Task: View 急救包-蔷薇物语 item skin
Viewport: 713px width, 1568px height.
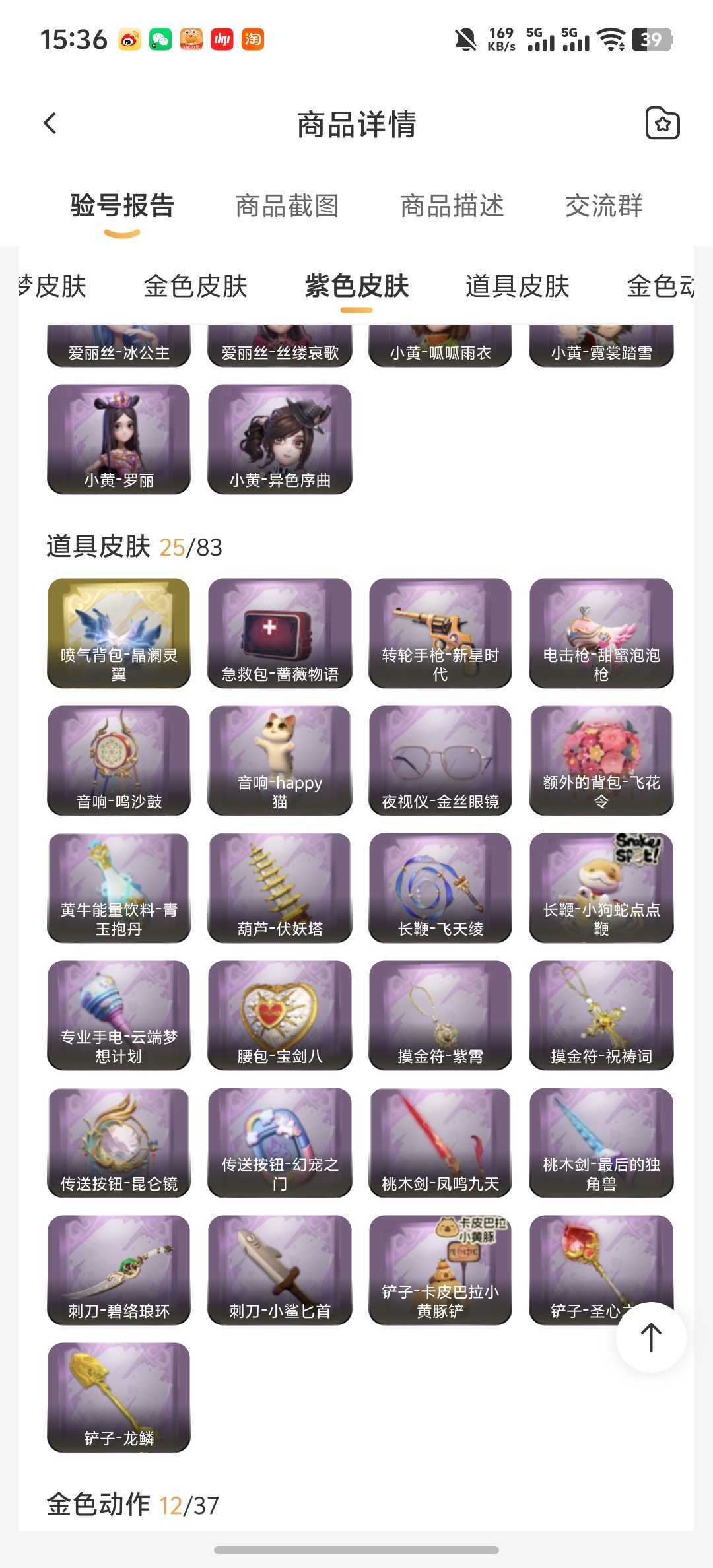Action: [x=279, y=633]
